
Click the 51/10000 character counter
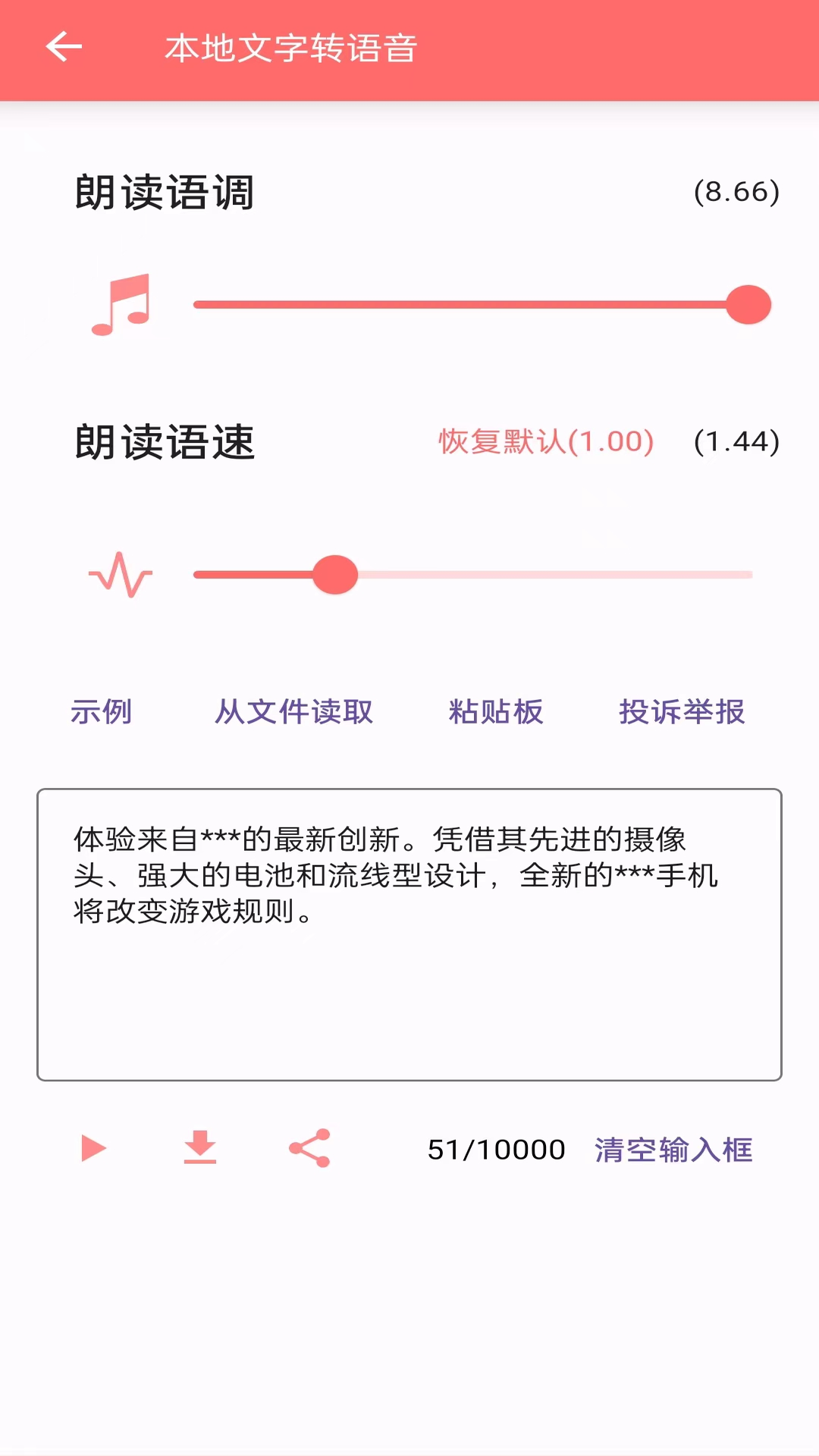point(497,1149)
